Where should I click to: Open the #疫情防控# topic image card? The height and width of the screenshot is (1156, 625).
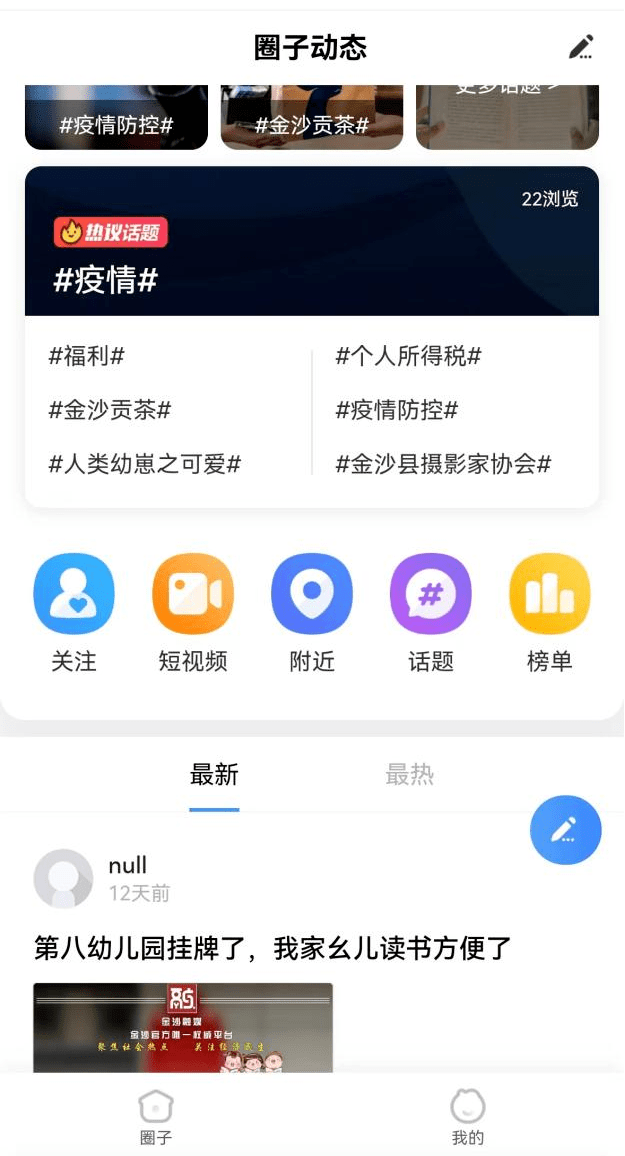116,120
